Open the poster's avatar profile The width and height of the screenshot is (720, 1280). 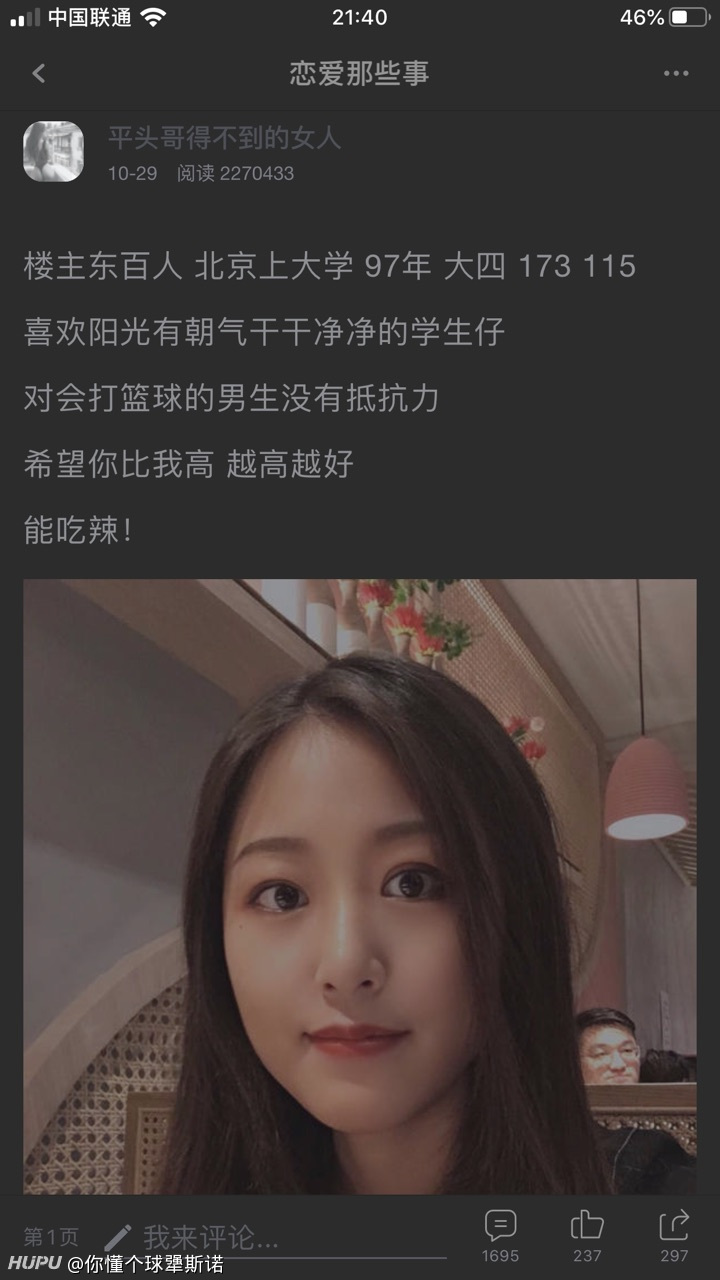(53, 152)
